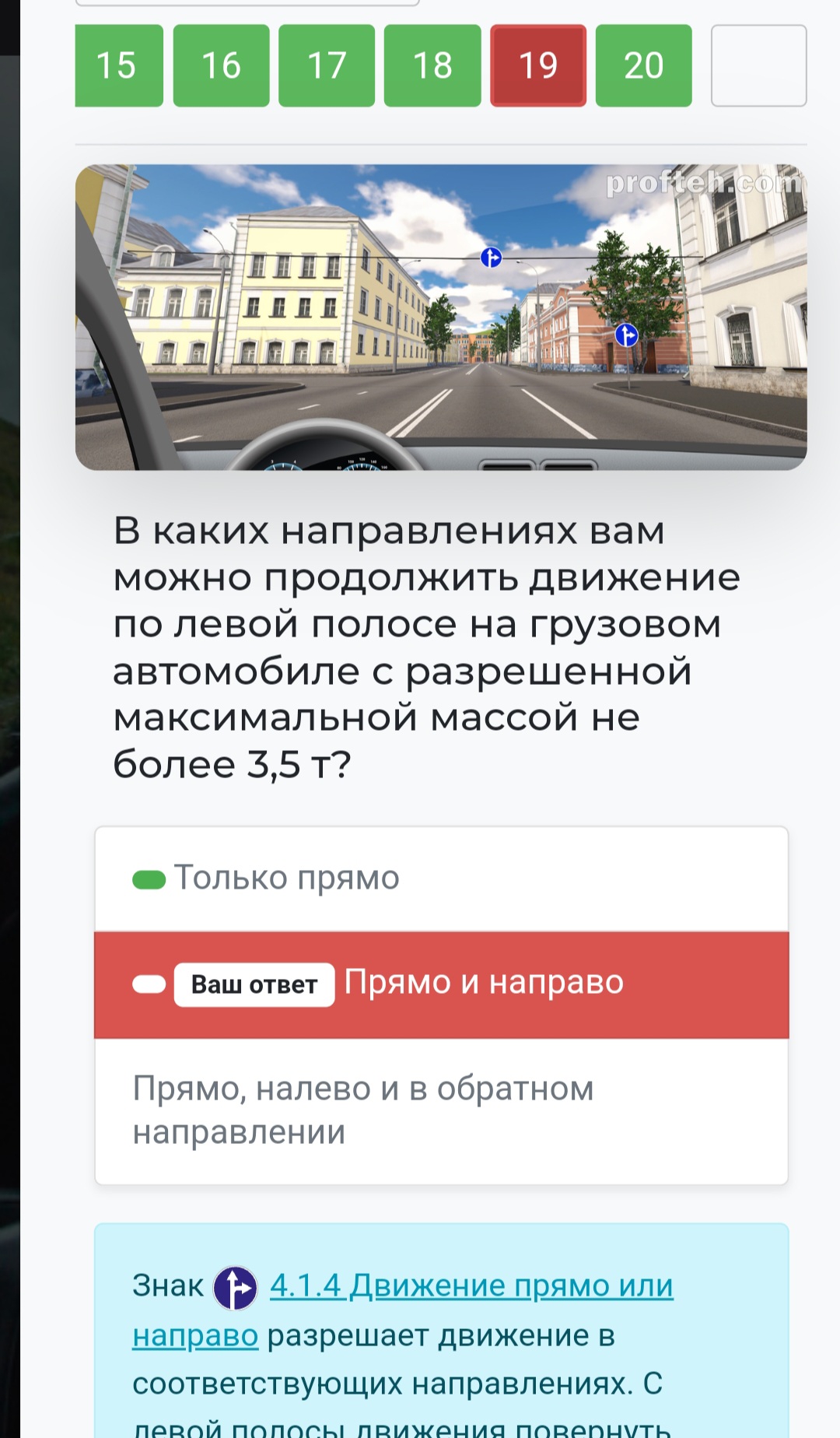The width and height of the screenshot is (840, 1438).
Task: Enlarge the road situation picture
Action: (x=441, y=317)
